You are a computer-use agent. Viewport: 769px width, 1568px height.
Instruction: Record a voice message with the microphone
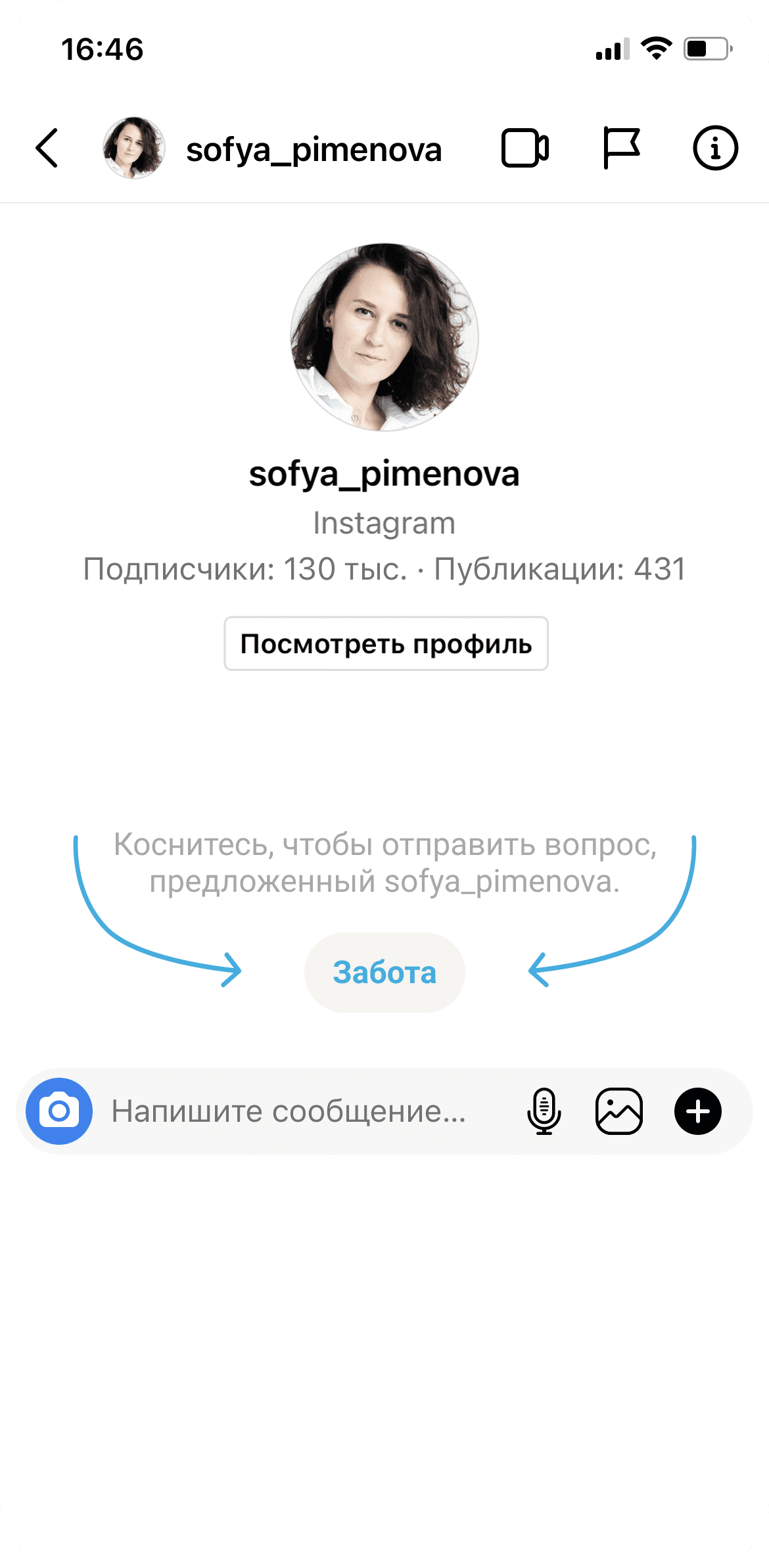tap(544, 1111)
